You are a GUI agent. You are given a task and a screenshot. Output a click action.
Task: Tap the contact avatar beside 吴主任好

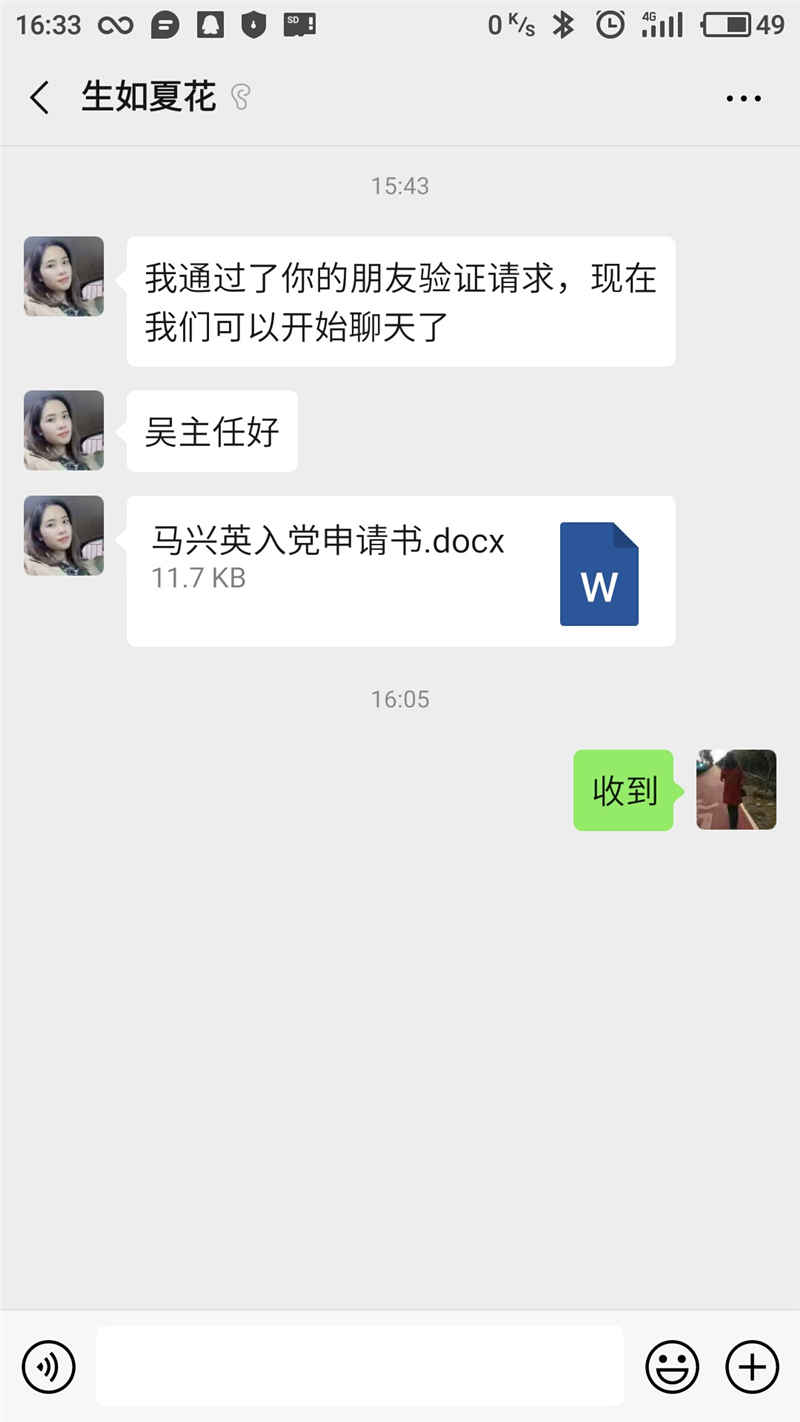click(x=64, y=430)
